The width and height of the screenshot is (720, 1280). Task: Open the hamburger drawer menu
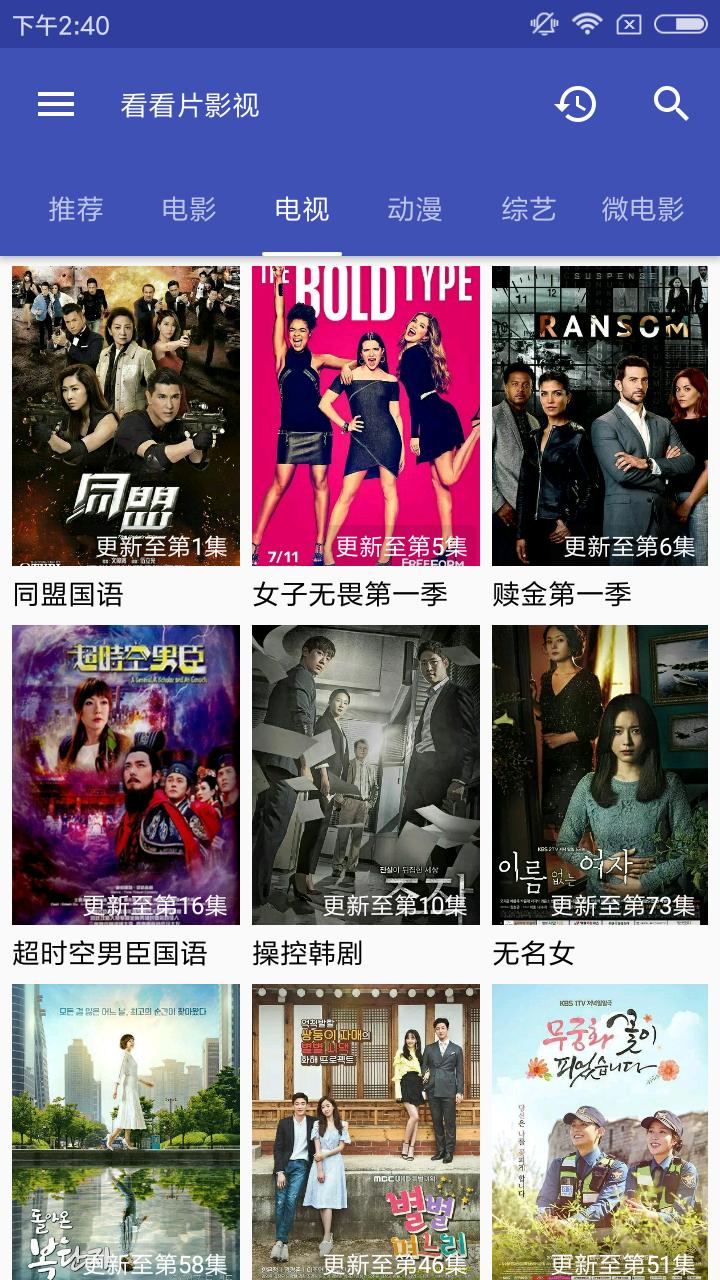(56, 104)
